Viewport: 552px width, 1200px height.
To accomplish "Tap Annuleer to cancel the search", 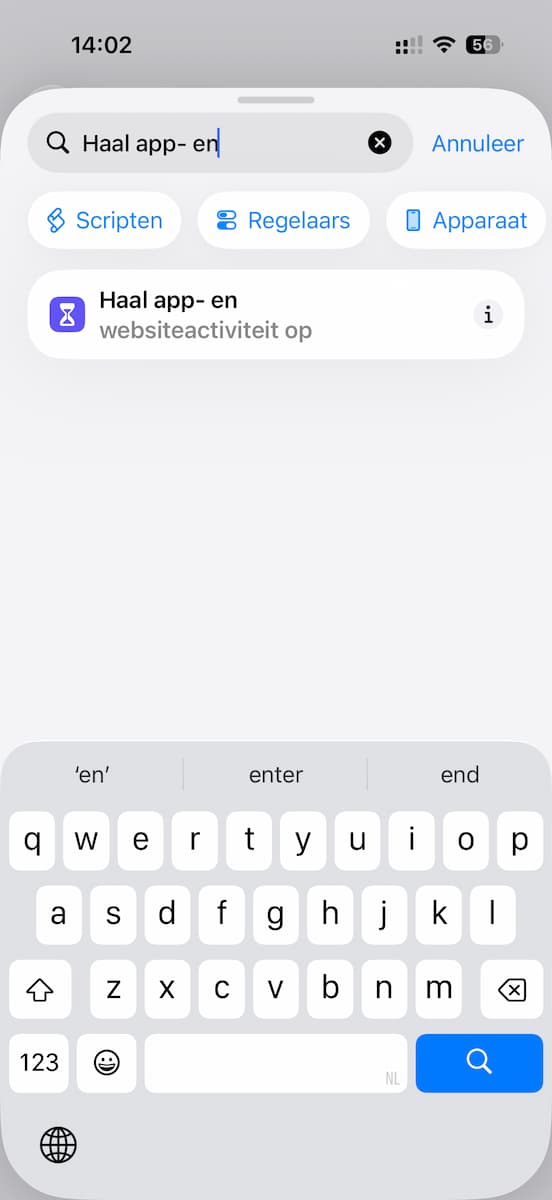I will 478,143.
